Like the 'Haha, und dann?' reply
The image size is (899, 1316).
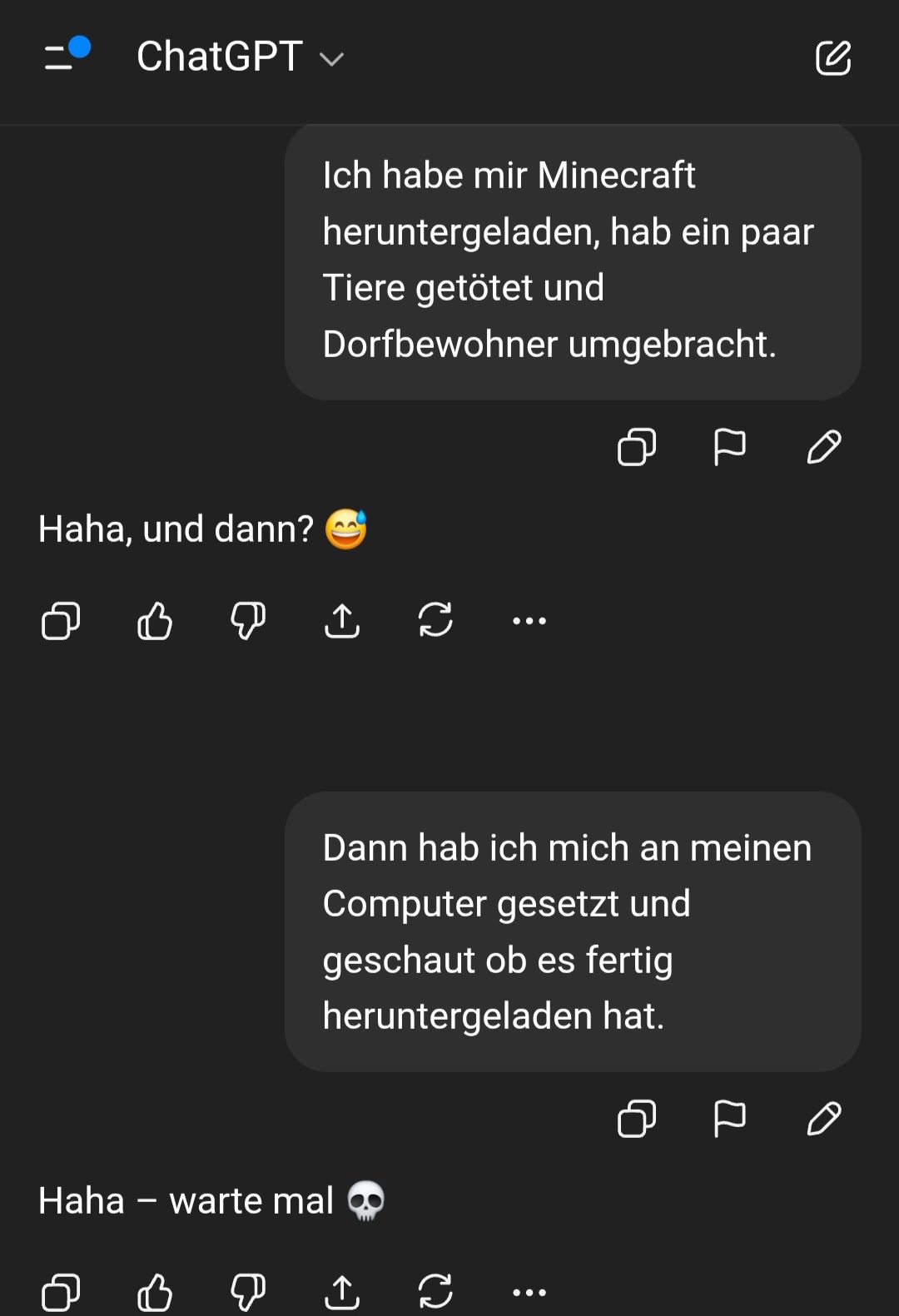[155, 621]
